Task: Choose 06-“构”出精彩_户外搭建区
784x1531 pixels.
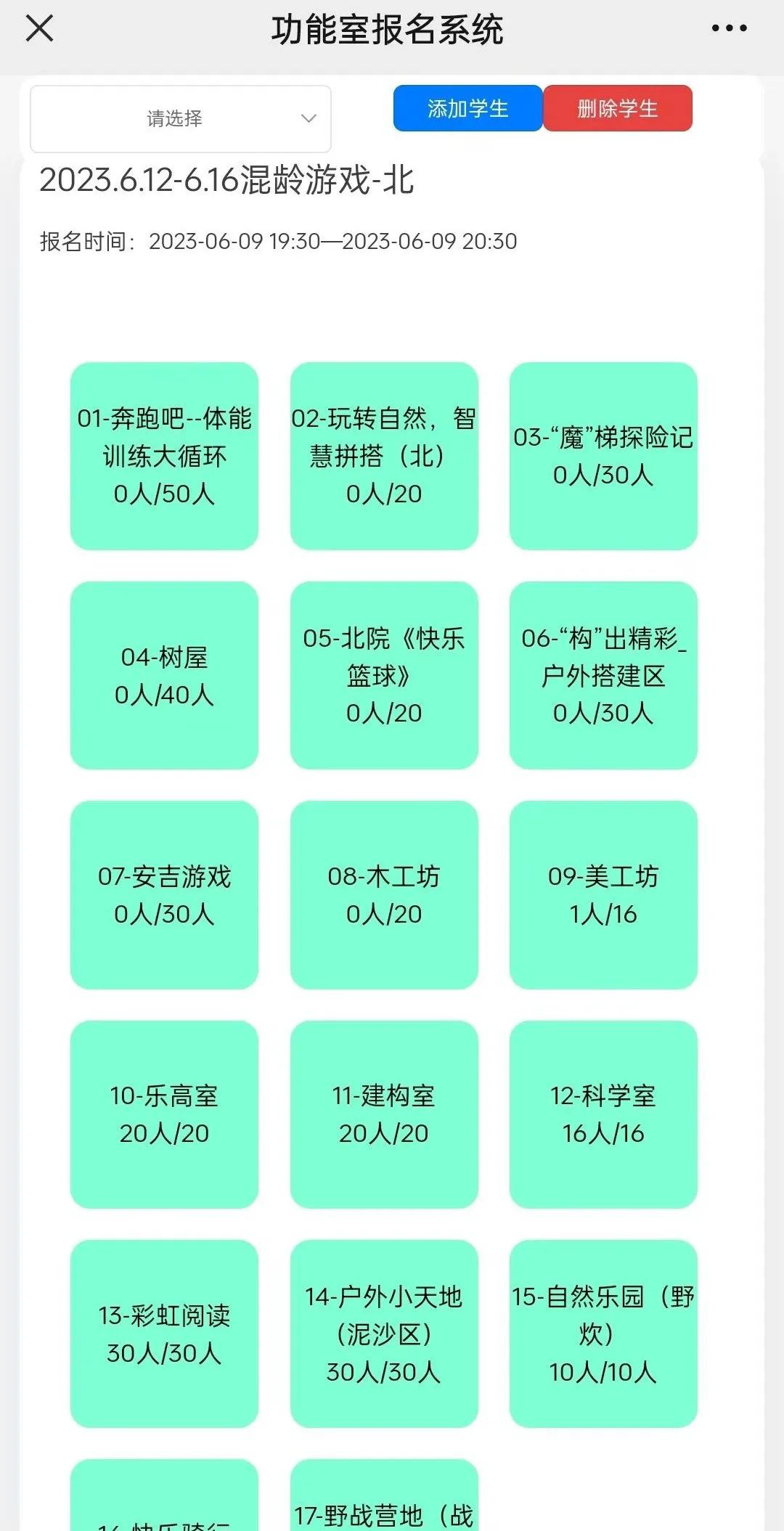Action: click(x=603, y=675)
